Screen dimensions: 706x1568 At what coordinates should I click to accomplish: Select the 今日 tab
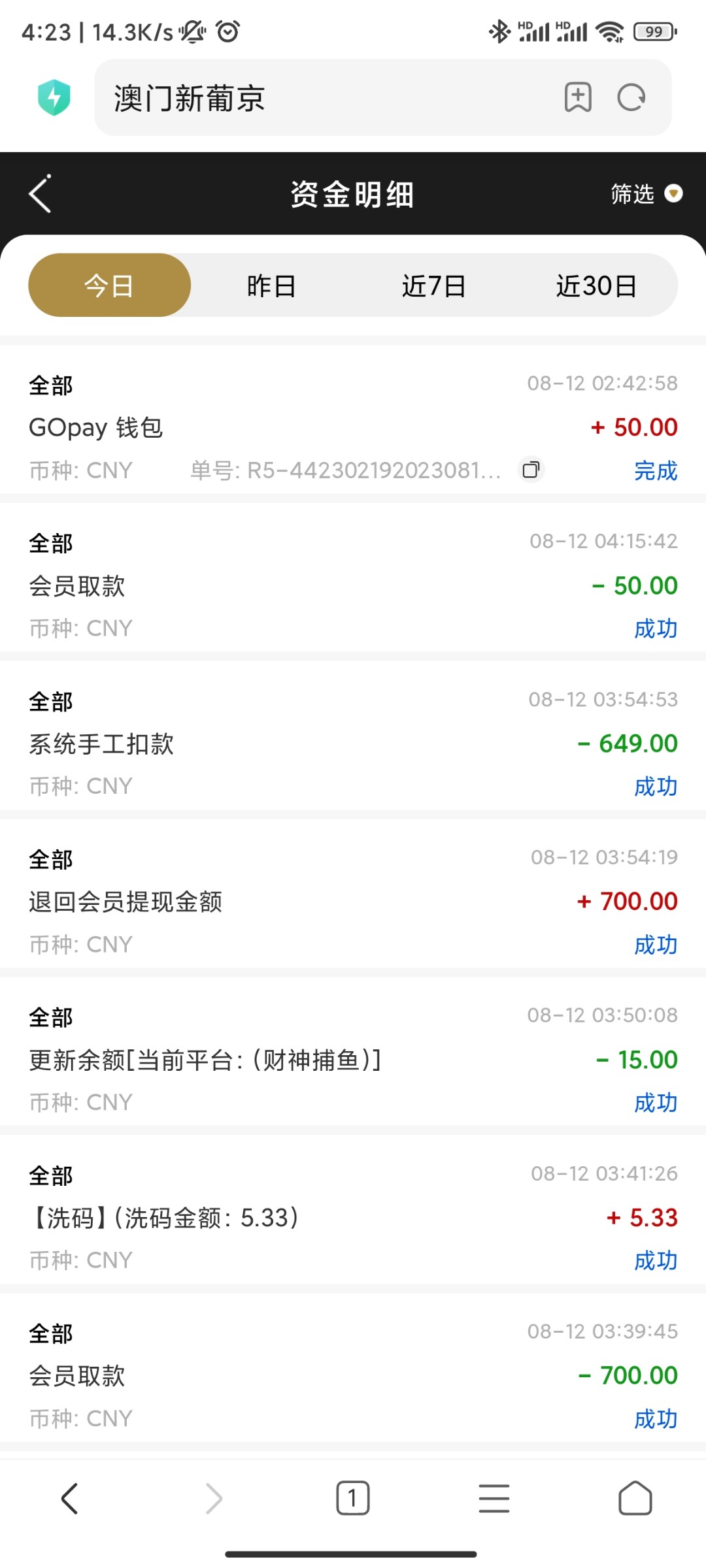tap(109, 285)
